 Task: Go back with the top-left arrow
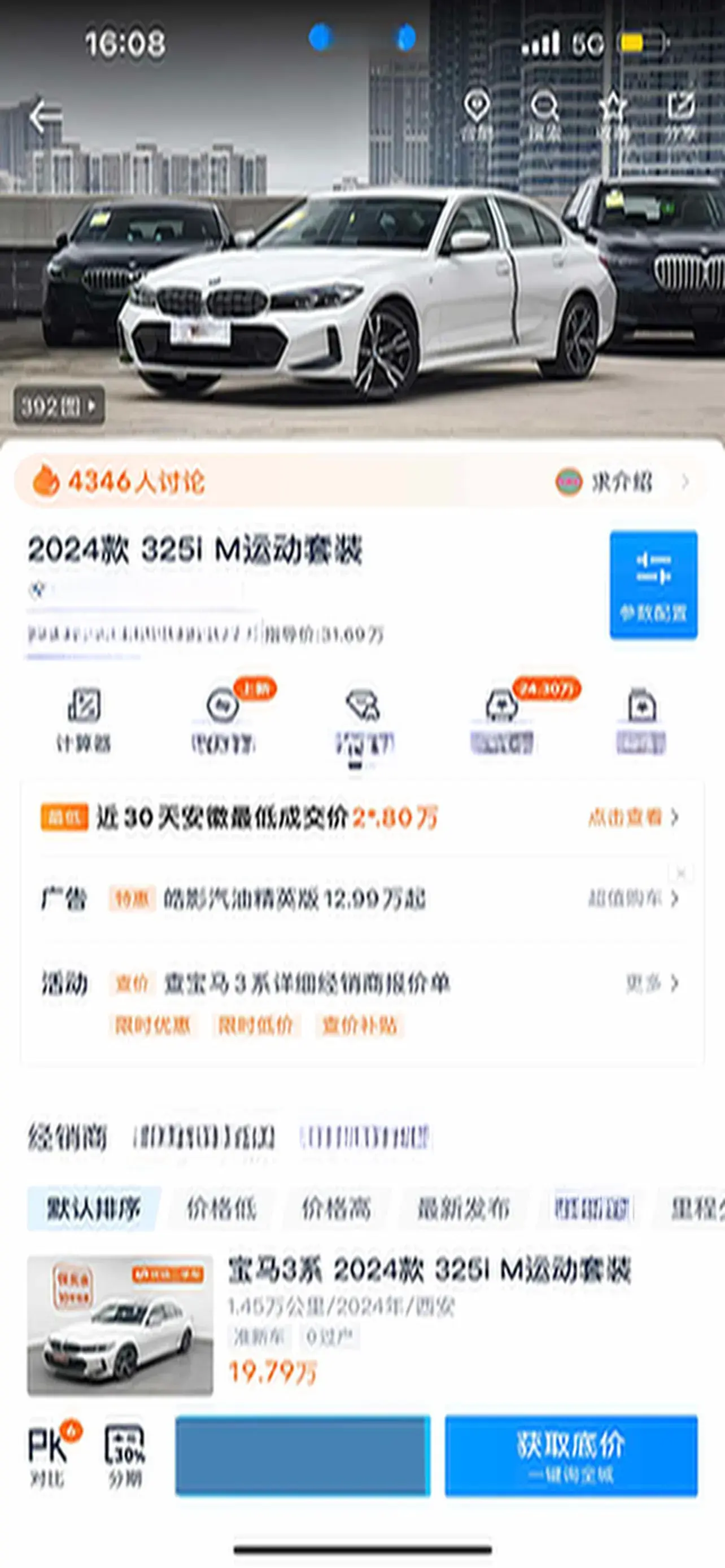click(x=45, y=116)
